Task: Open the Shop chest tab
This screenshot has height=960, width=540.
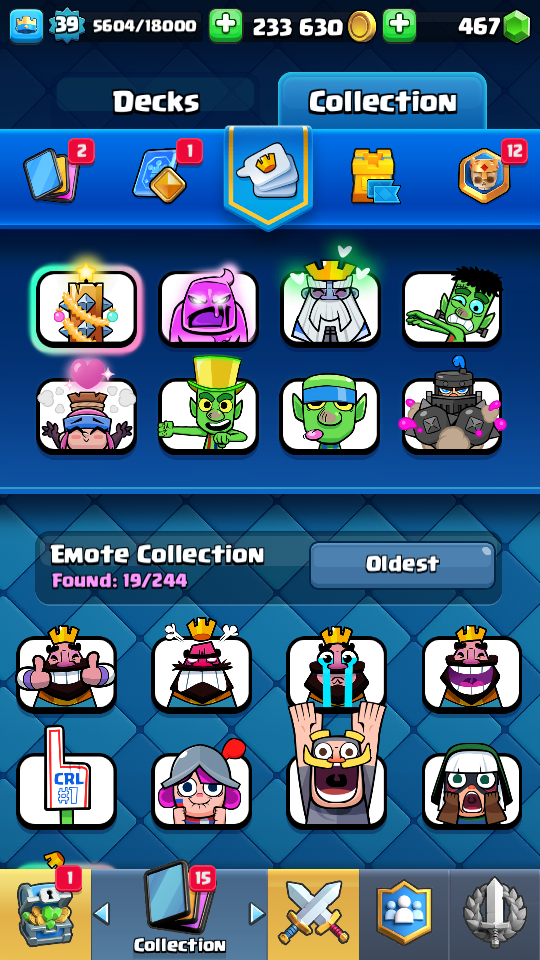Action: tap(45, 913)
